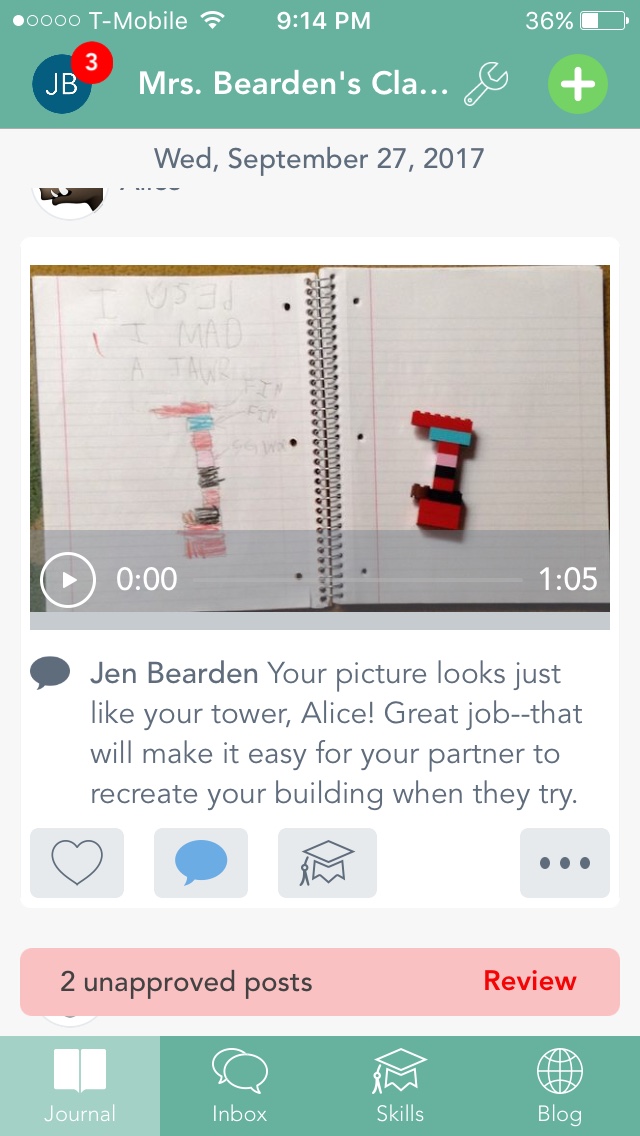Switch to the Blog tab
This screenshot has height=1136, width=640.
coord(559,1086)
